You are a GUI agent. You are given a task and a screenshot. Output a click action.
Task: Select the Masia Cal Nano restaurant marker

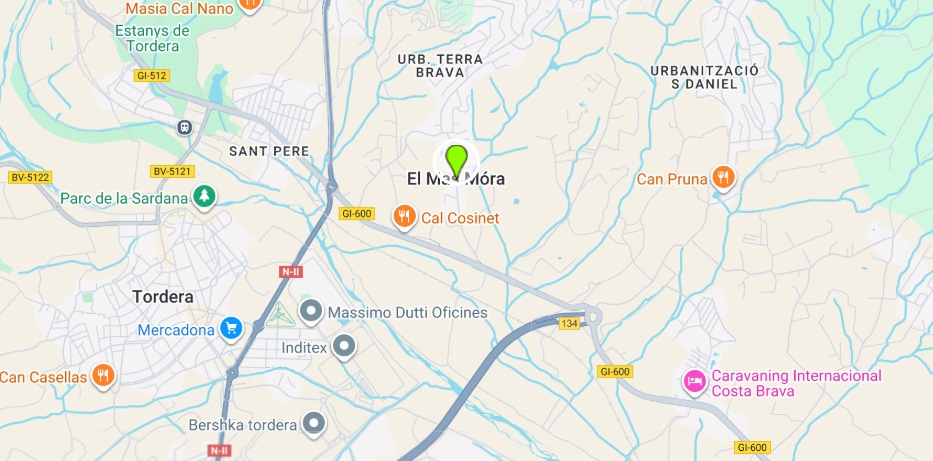[249, 5]
